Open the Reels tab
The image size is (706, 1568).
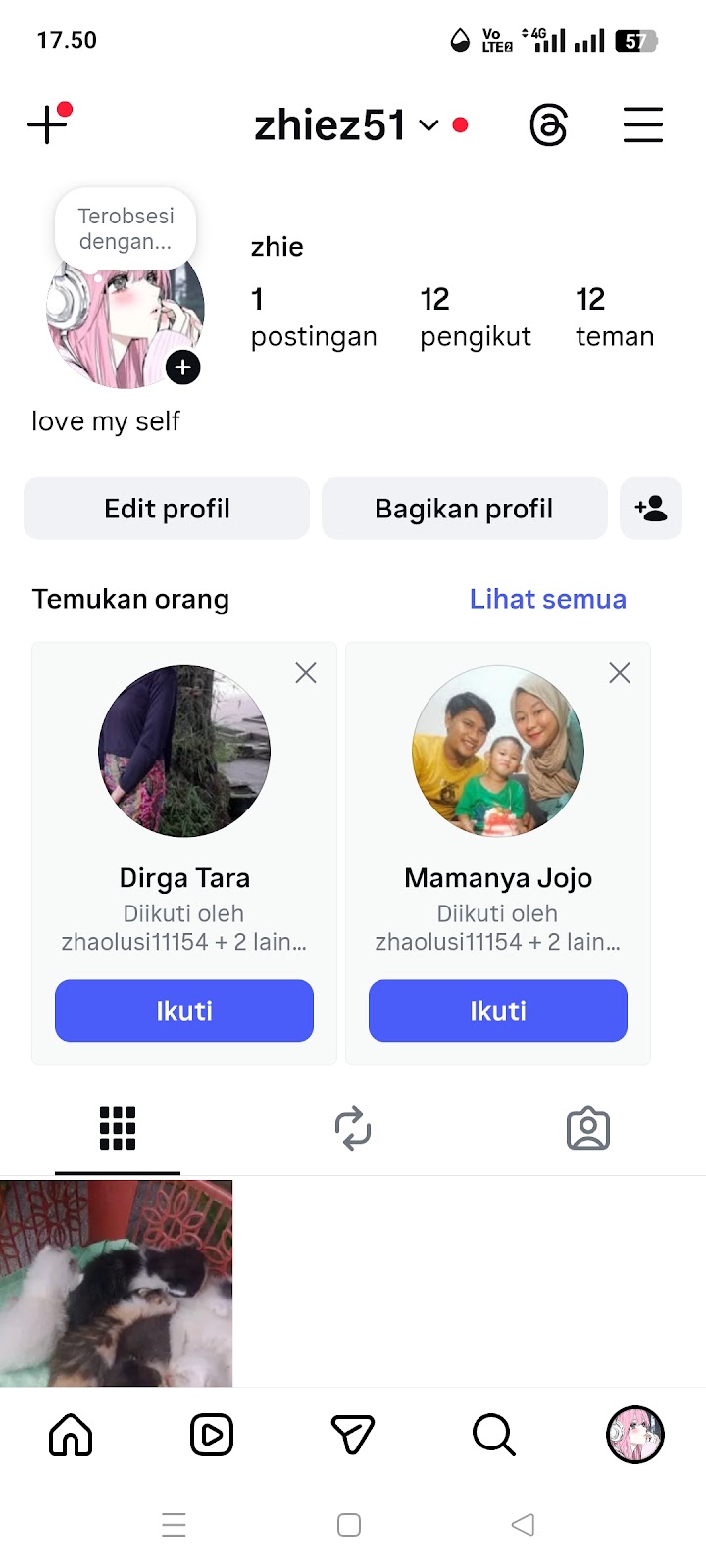[212, 1436]
